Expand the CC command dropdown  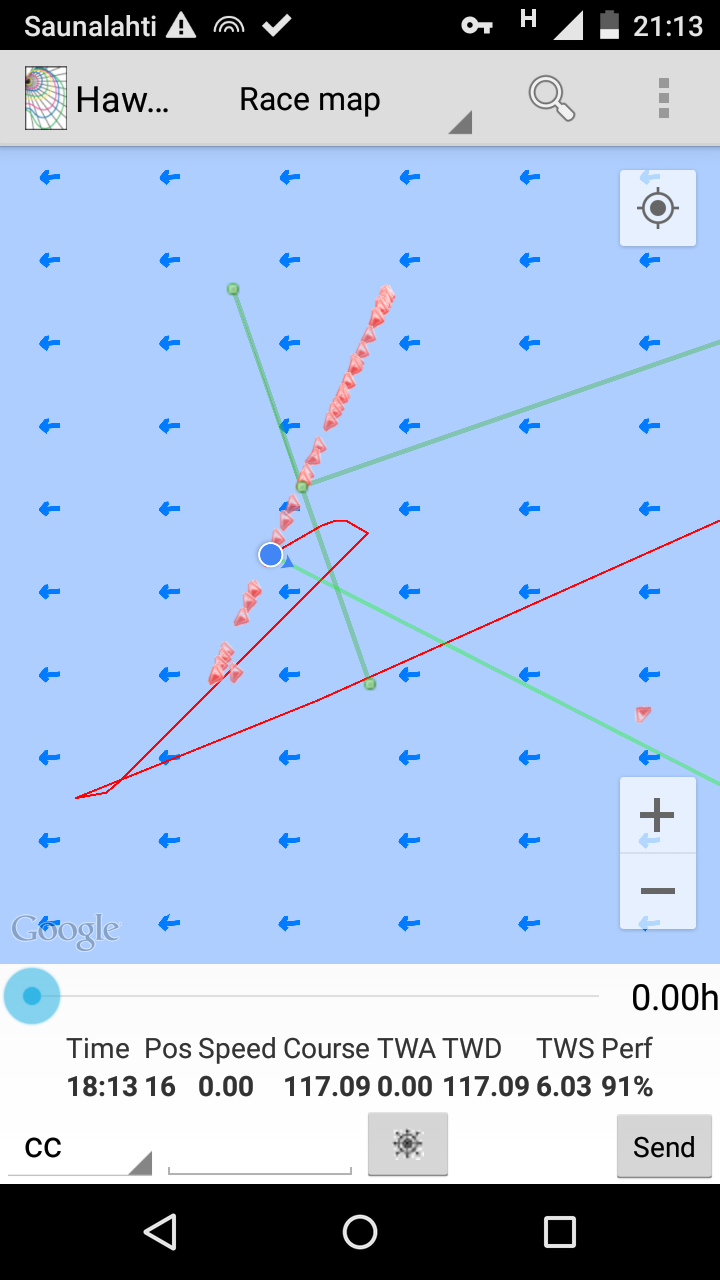tap(80, 1147)
